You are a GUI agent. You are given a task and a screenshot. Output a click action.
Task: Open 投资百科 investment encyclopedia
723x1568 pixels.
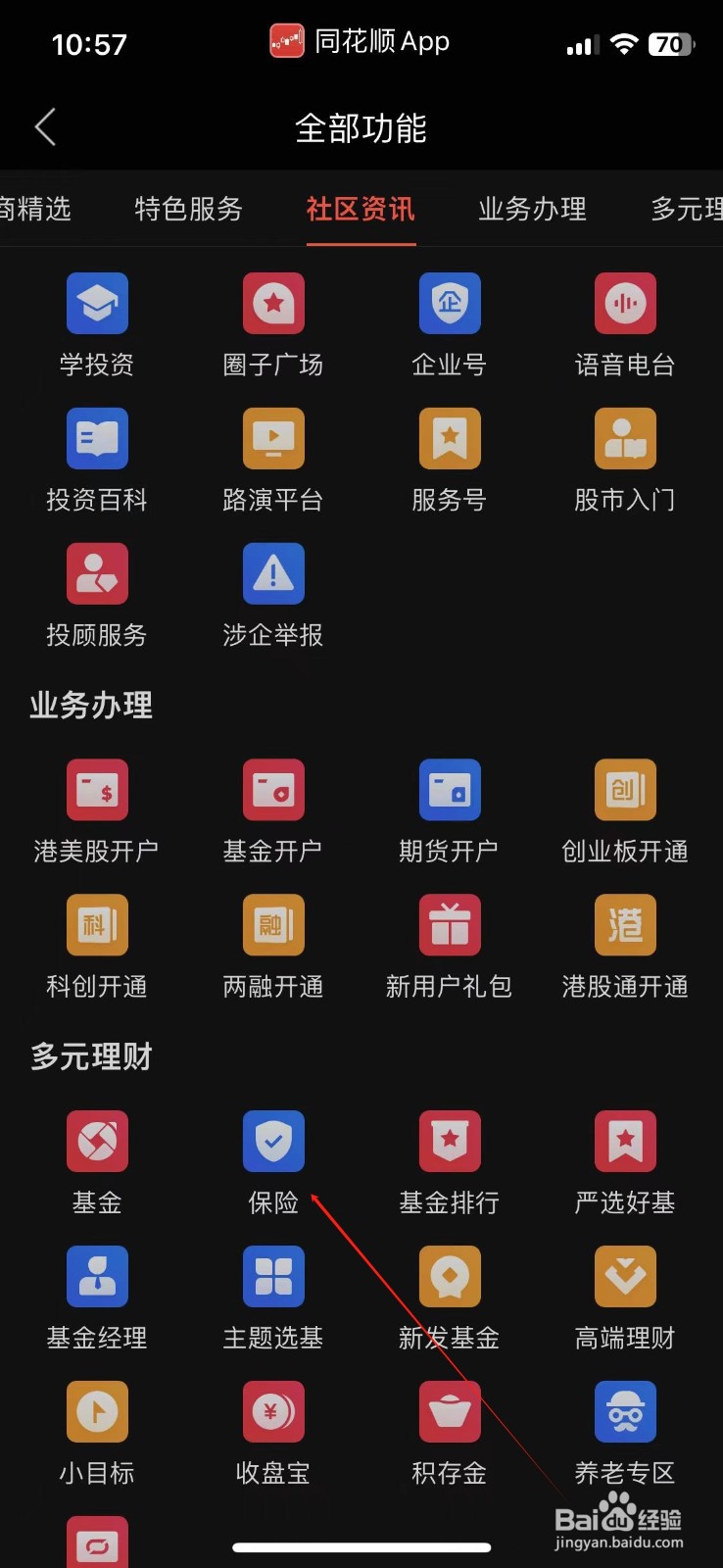(x=97, y=459)
